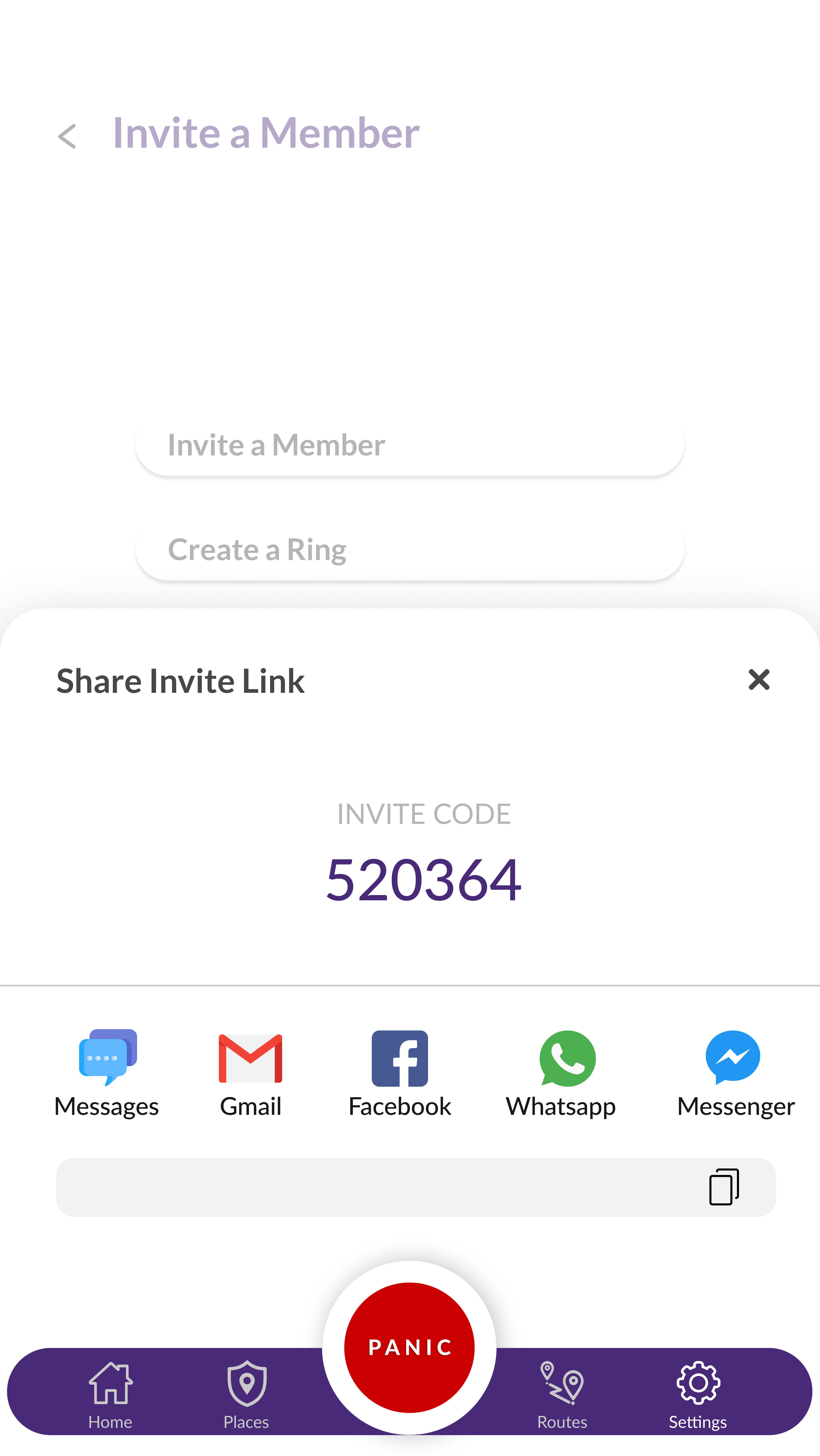The image size is (820, 1456).
Task: Copy the invite link
Action: pos(723,1187)
